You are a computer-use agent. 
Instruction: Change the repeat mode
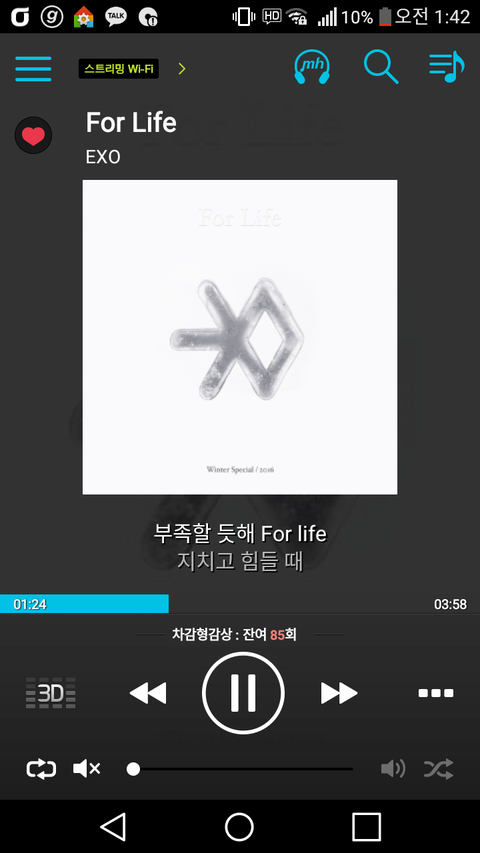point(41,769)
